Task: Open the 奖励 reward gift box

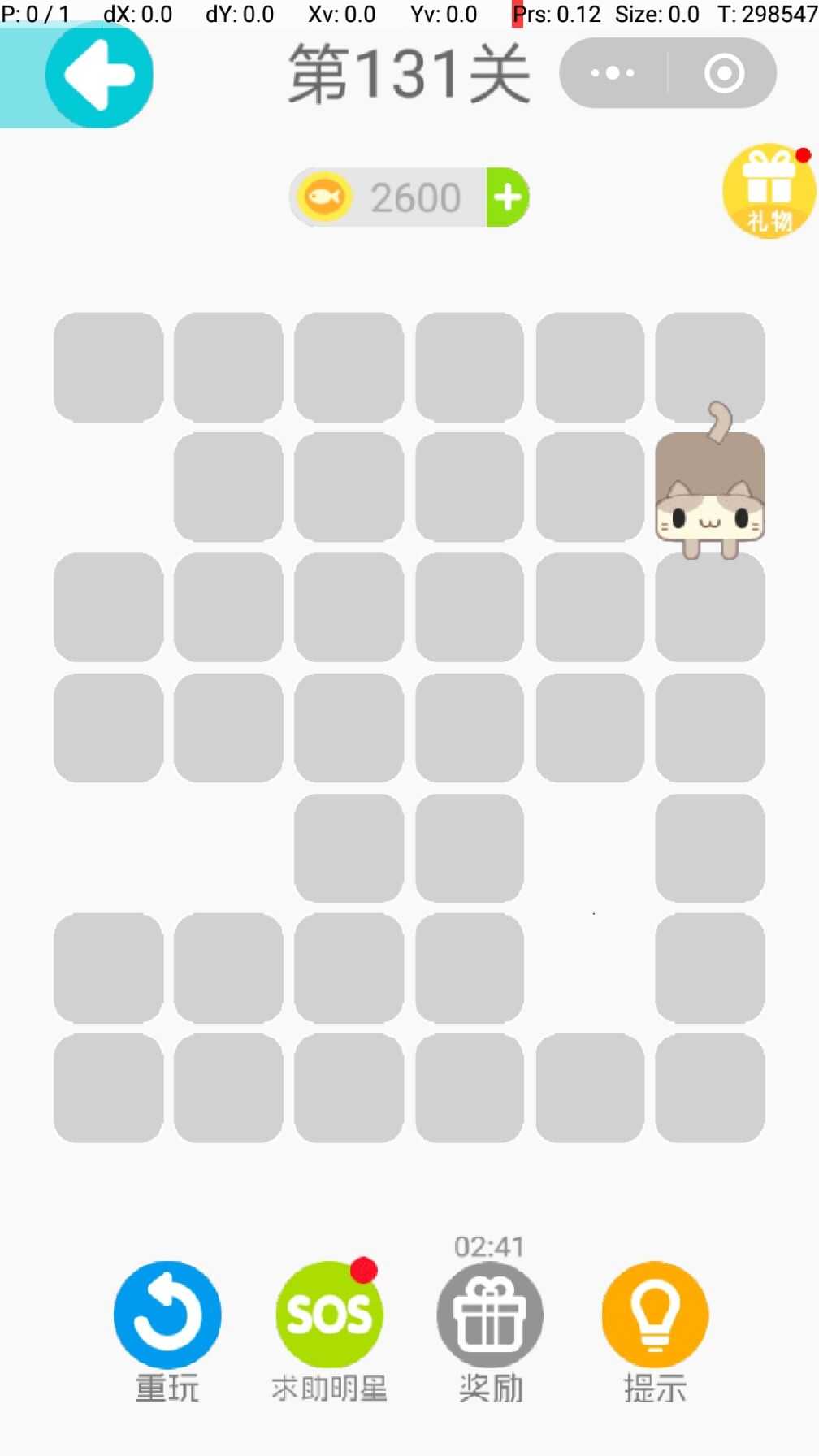Action: [490, 1315]
